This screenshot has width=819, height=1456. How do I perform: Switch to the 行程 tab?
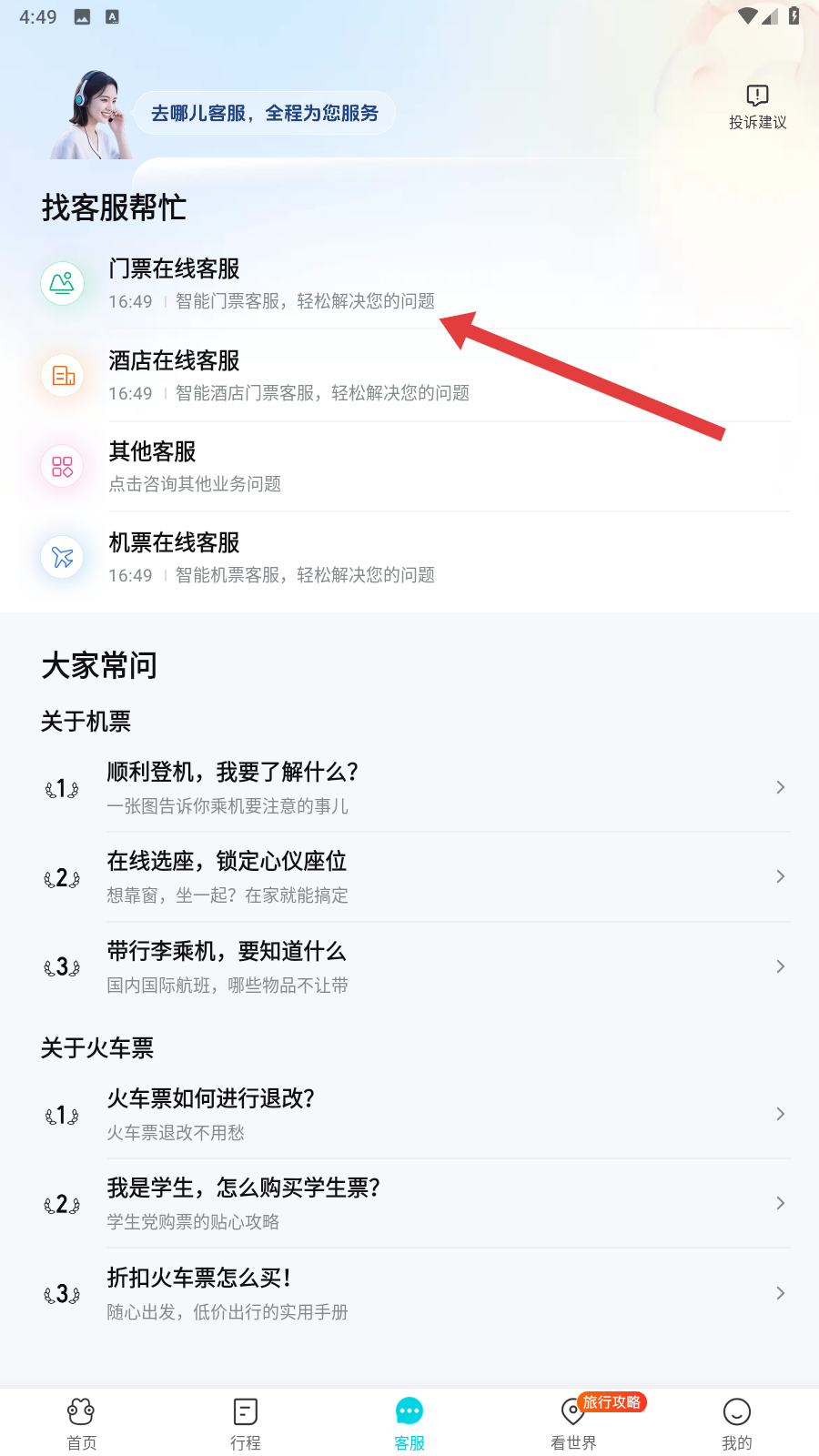coord(246,1423)
